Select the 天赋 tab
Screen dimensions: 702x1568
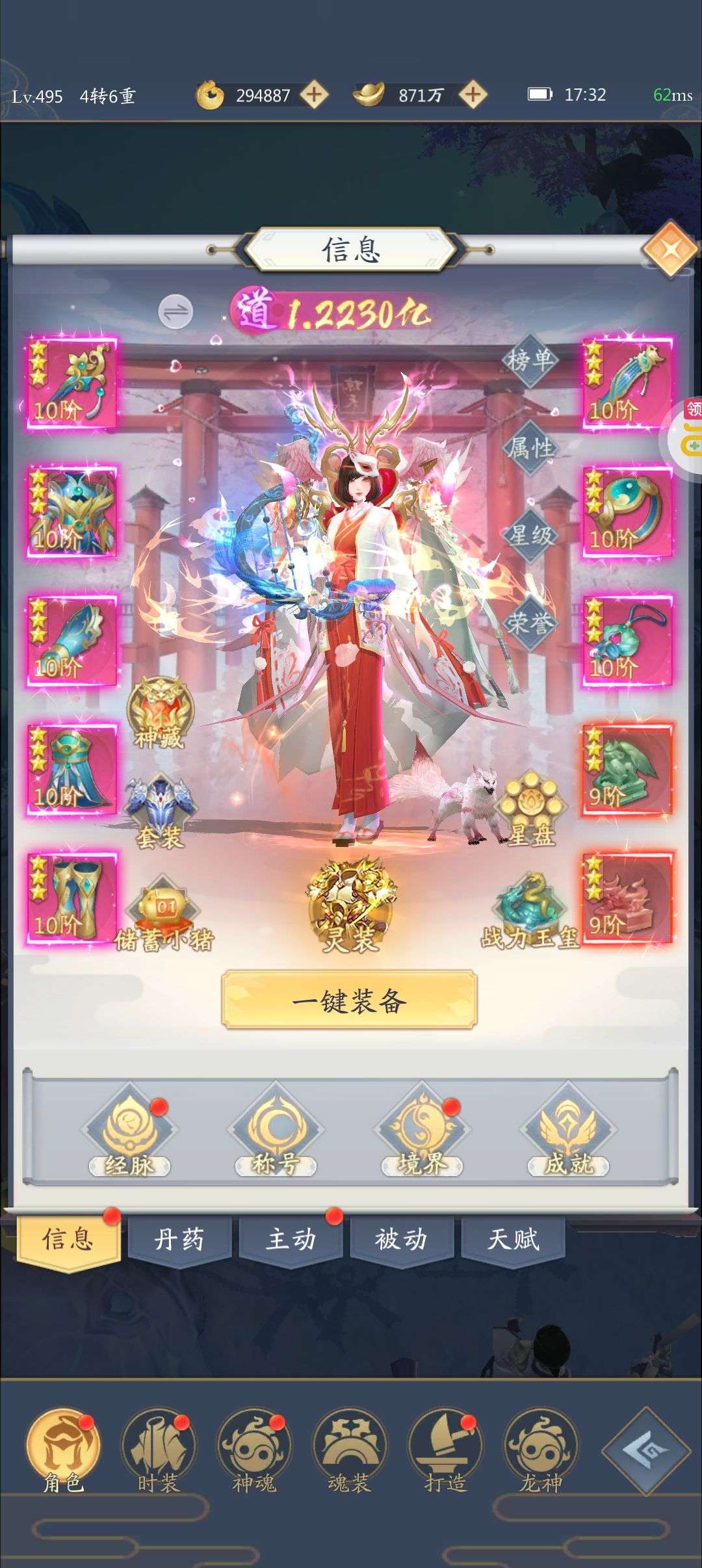click(x=513, y=1240)
